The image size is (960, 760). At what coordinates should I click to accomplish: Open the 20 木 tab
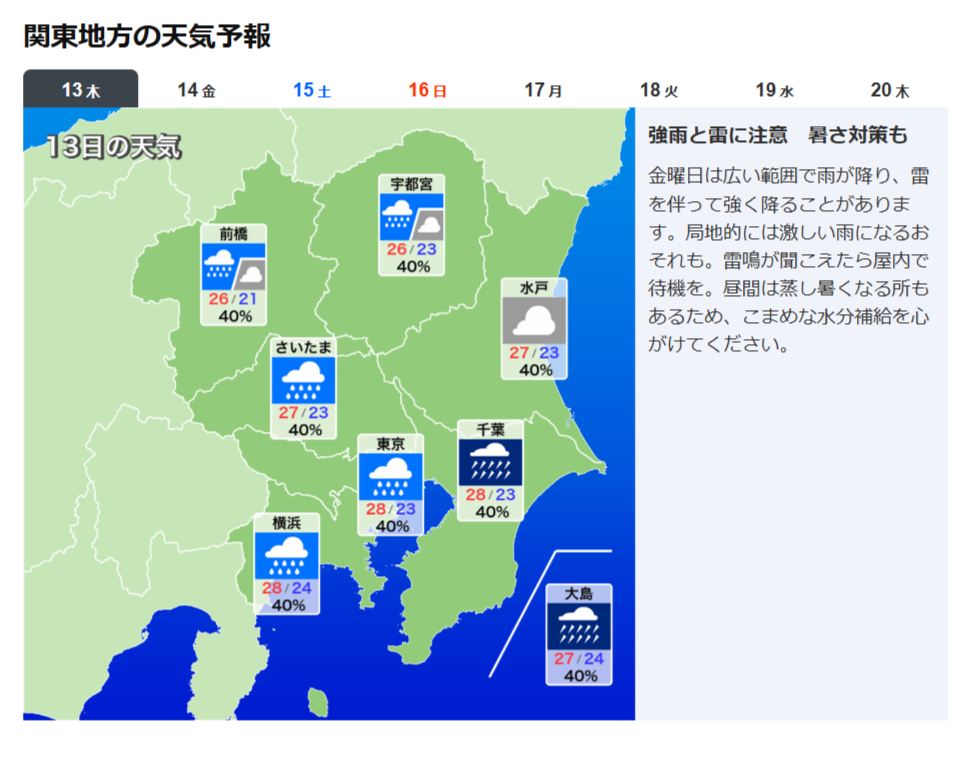coord(890,90)
